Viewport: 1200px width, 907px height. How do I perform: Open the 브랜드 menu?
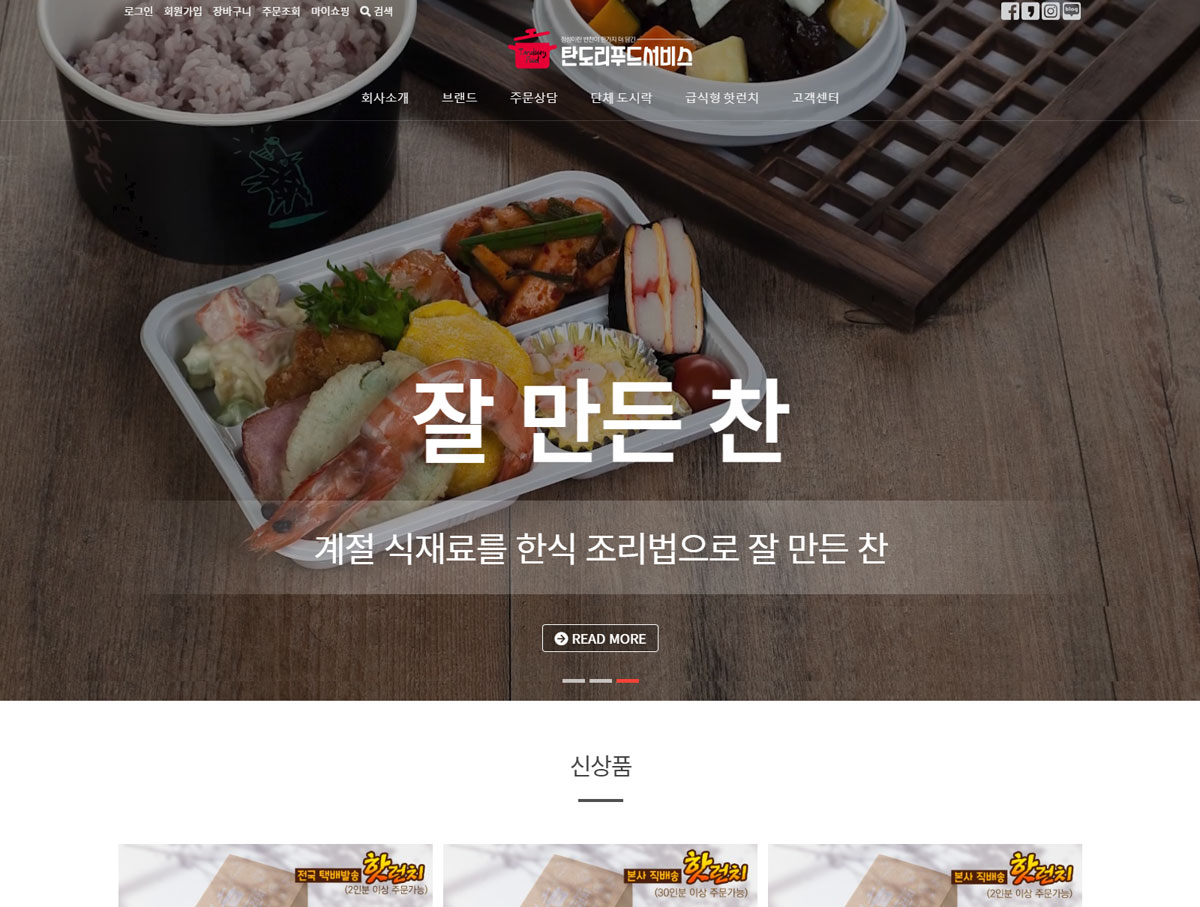point(459,98)
